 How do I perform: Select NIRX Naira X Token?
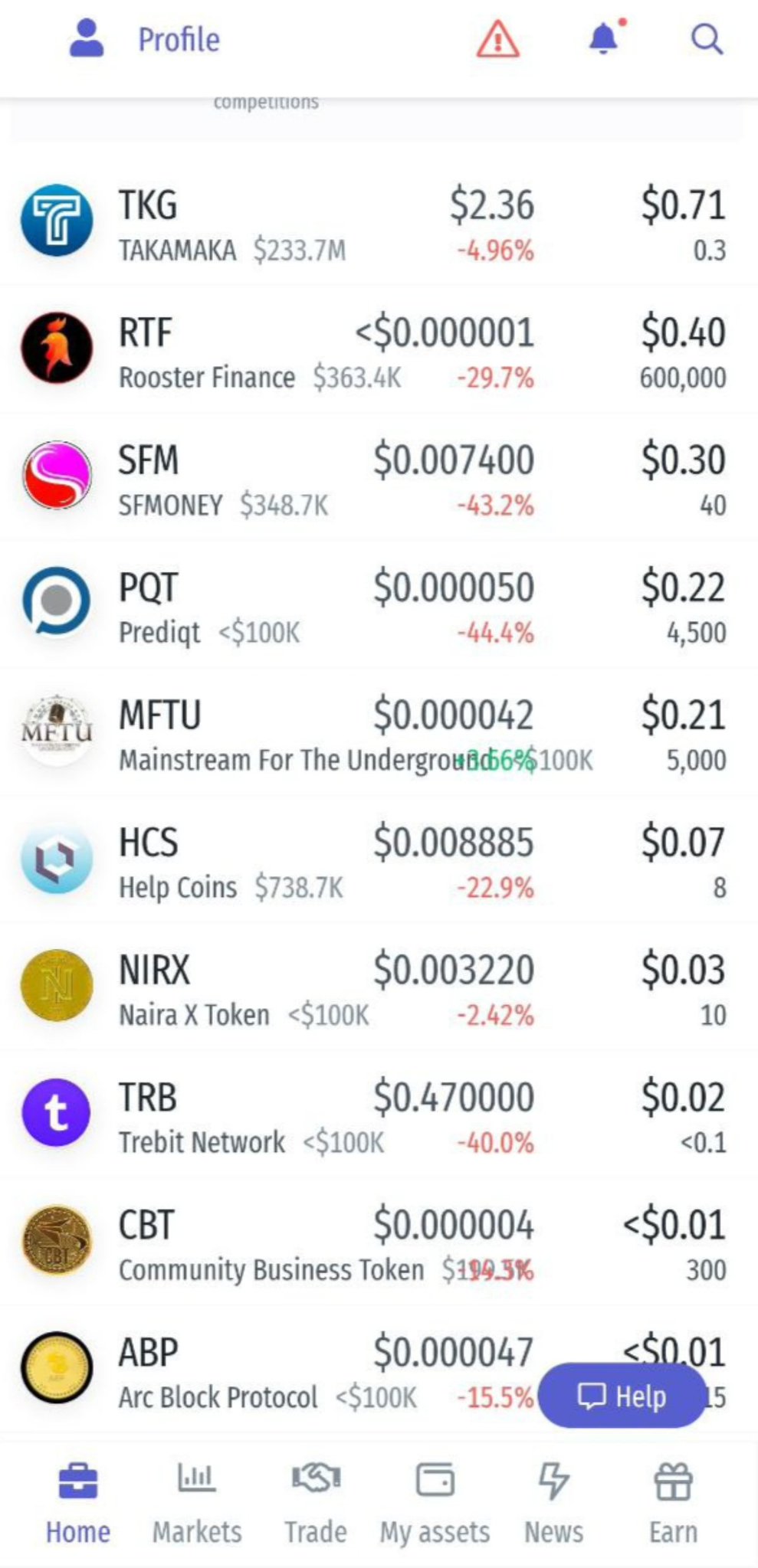click(376, 990)
